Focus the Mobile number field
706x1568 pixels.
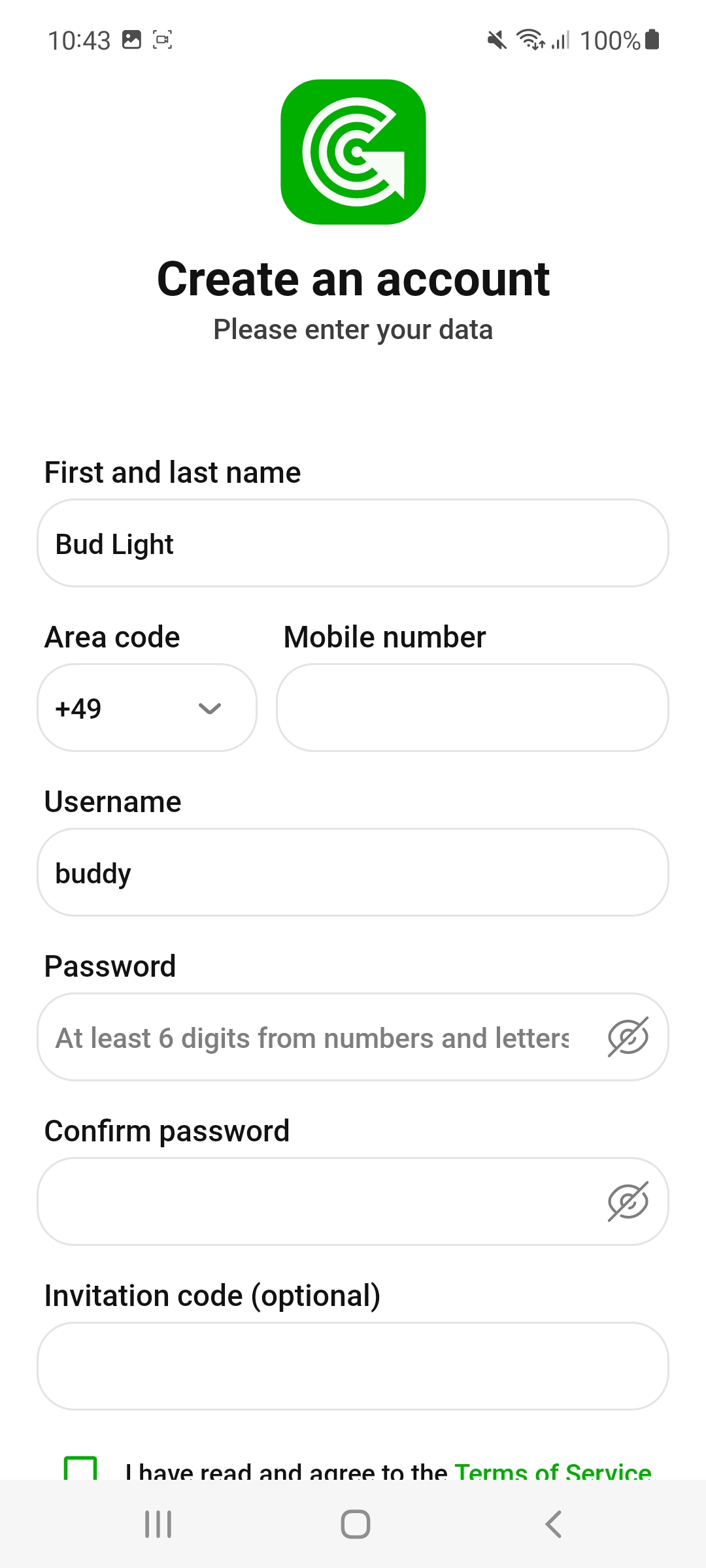[x=472, y=708]
